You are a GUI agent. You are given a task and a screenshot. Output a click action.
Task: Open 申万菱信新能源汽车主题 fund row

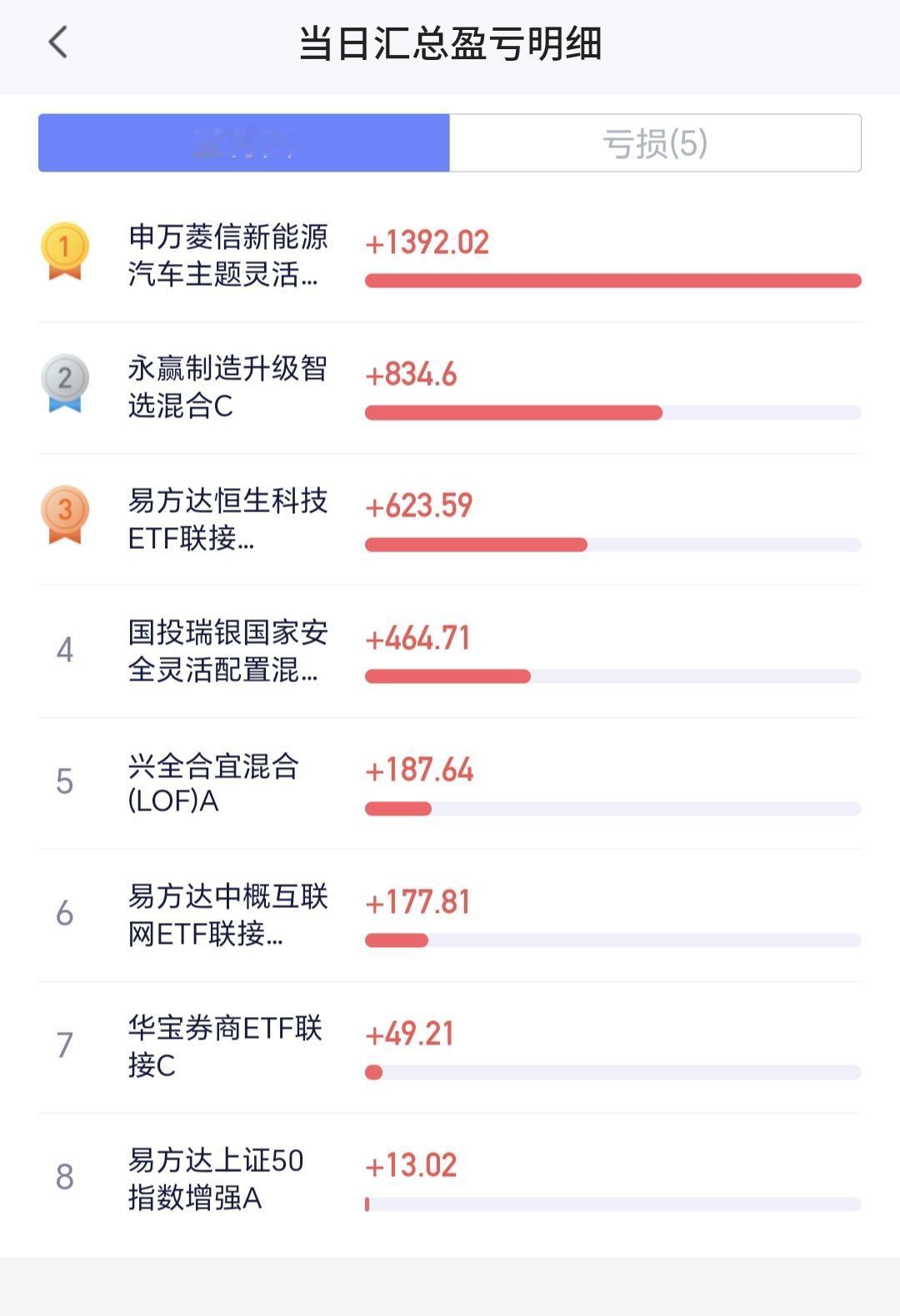450,256
